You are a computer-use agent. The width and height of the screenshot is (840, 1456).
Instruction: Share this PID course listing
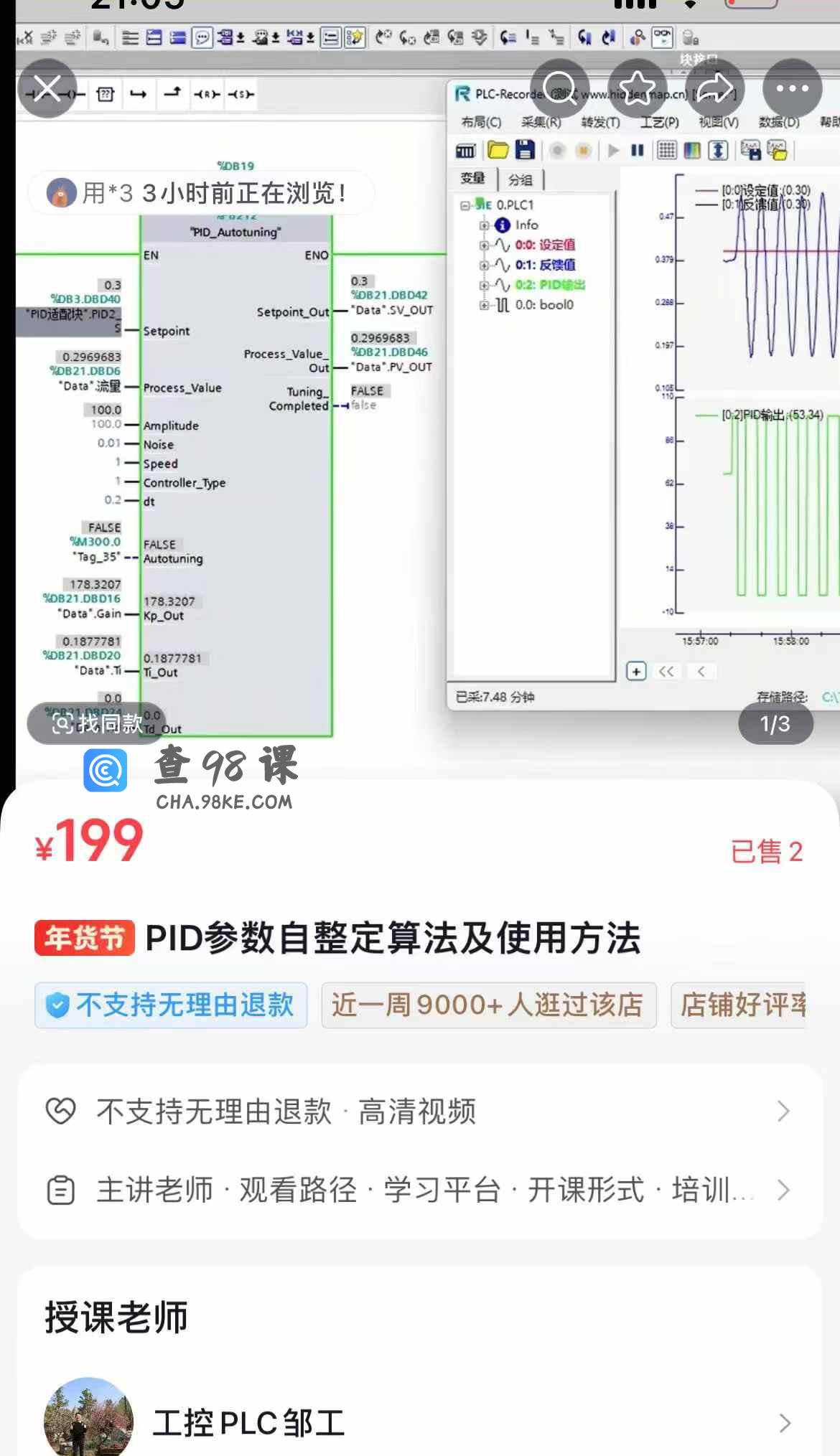(715, 89)
